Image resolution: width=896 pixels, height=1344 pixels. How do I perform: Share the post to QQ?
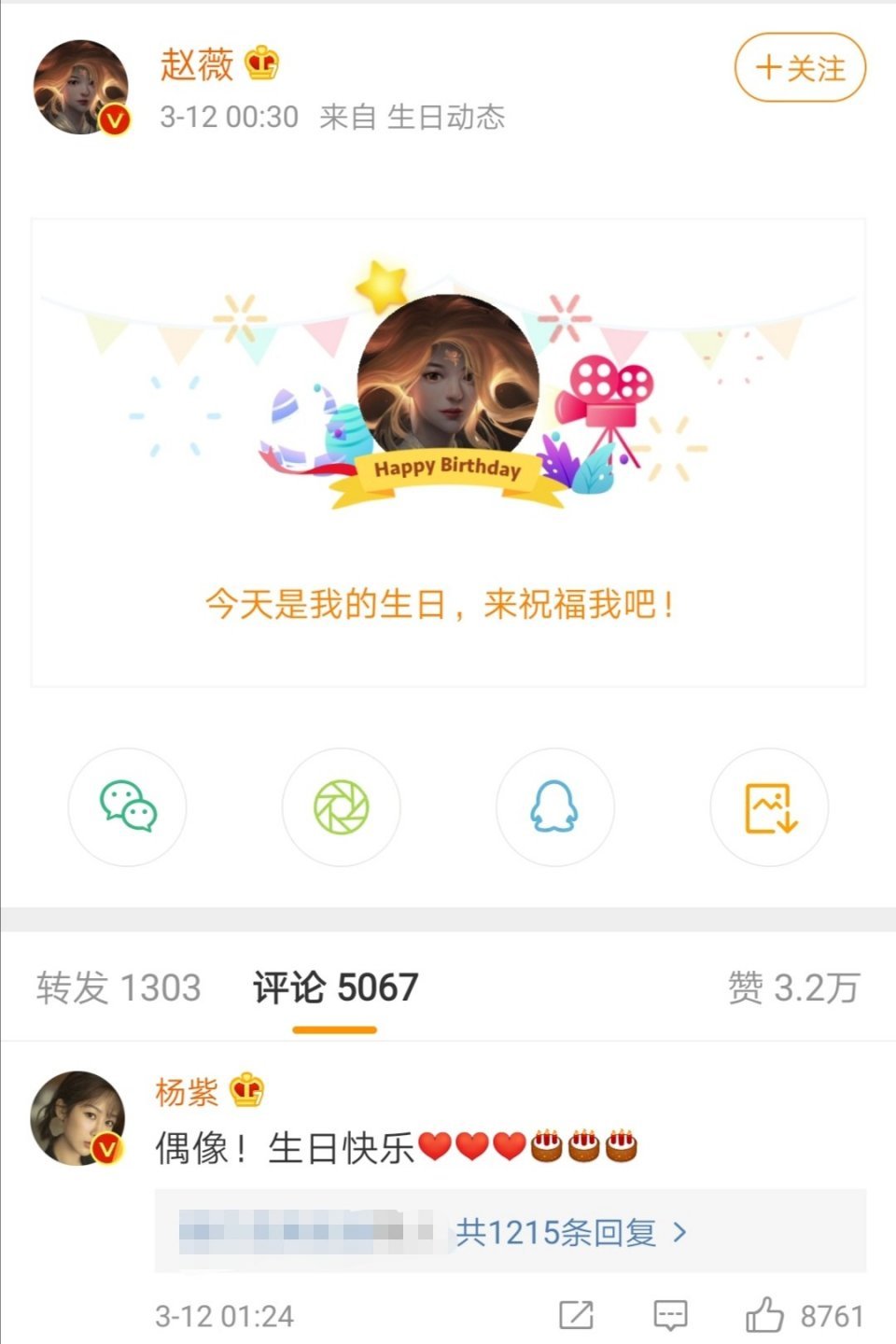click(554, 807)
